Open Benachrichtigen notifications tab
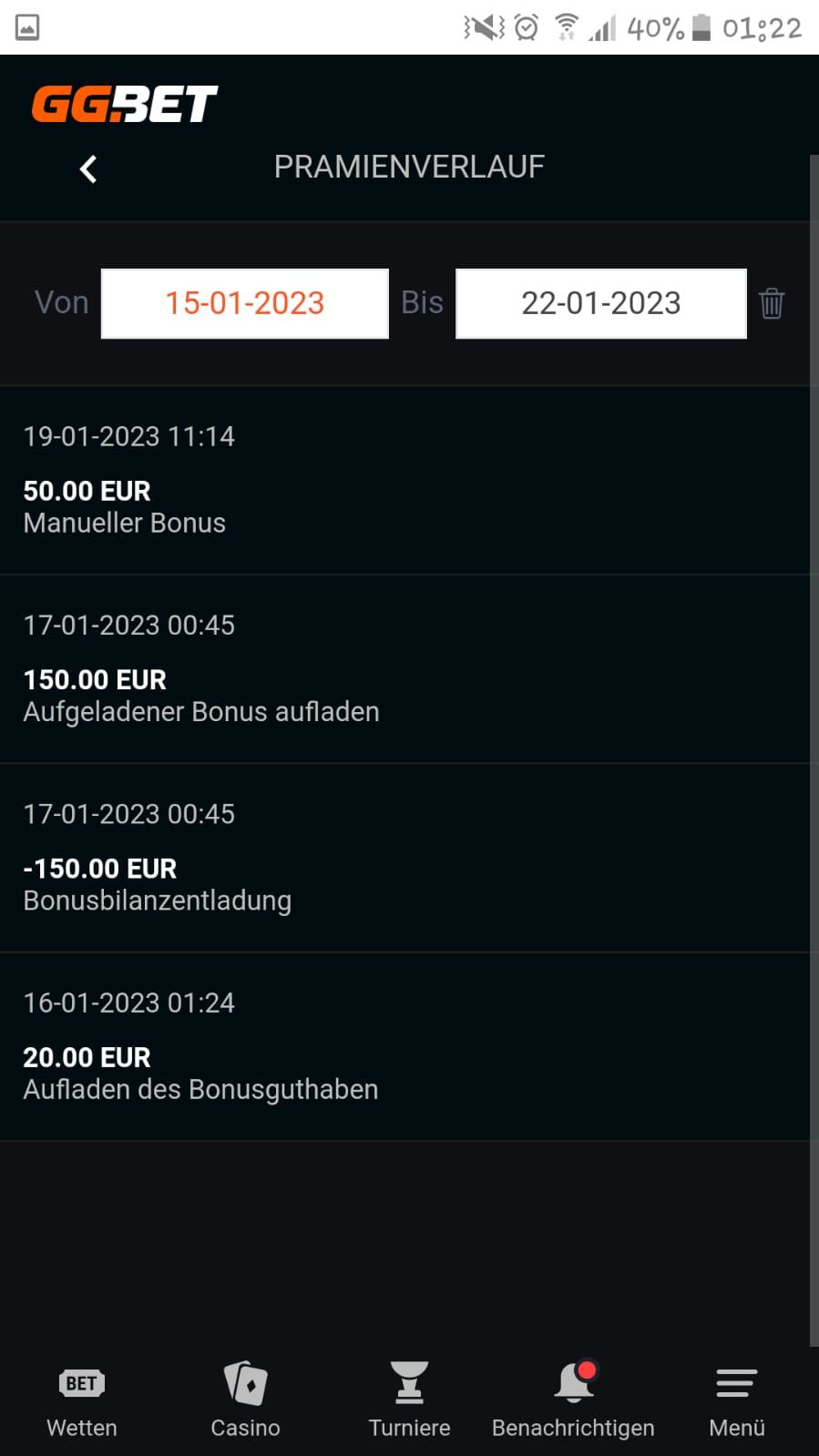819x1456 pixels. click(x=573, y=1400)
